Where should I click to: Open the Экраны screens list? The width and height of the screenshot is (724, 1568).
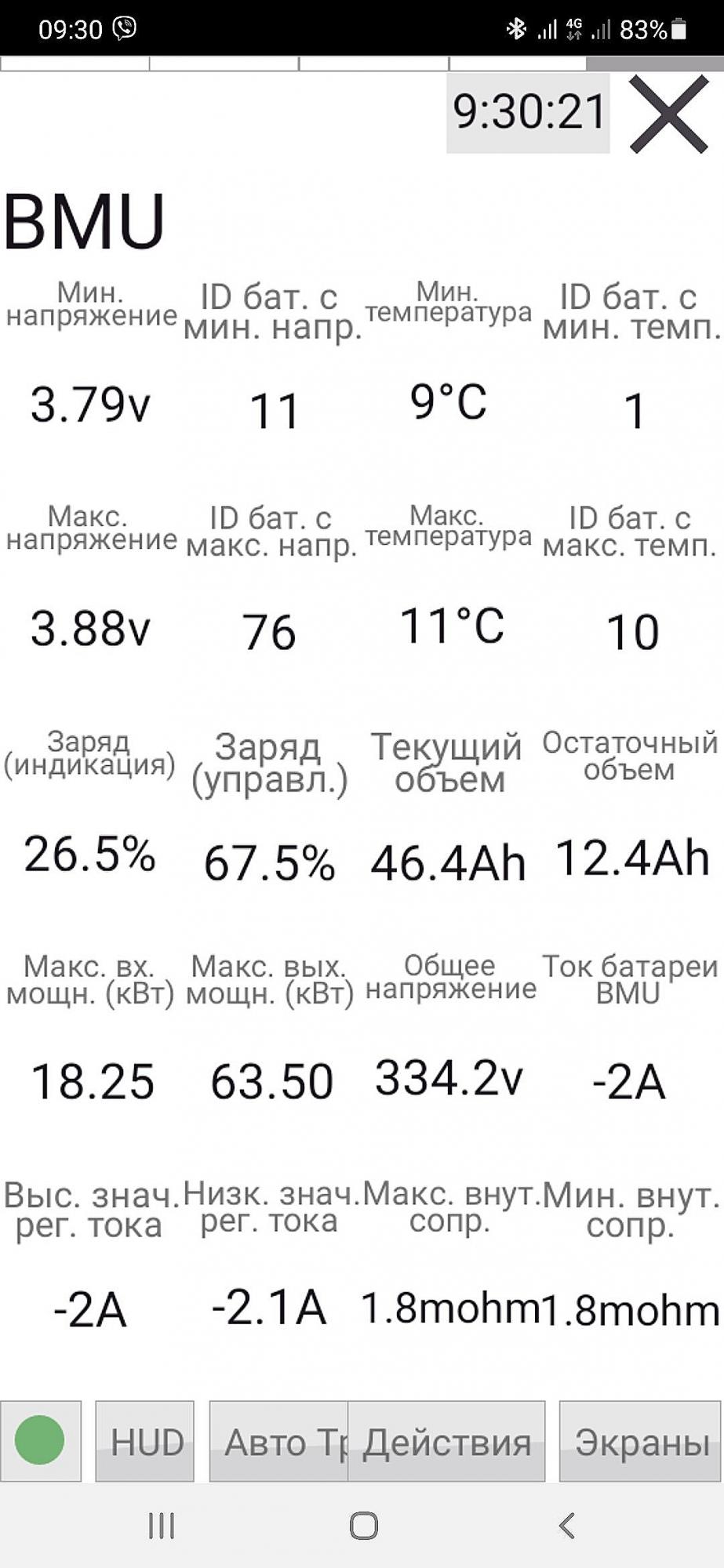pos(639,1441)
